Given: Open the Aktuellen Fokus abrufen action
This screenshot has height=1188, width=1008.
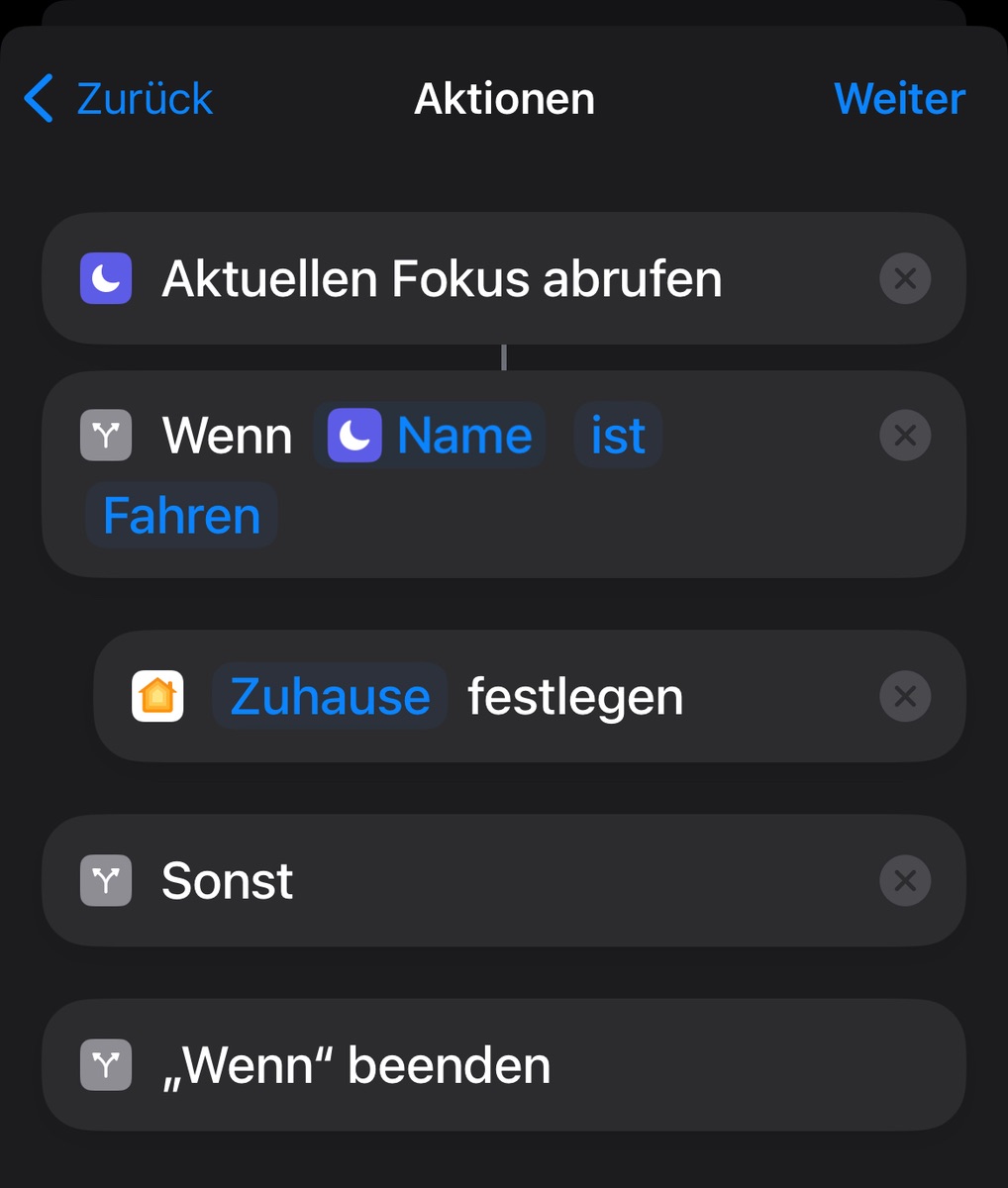Looking at the screenshot, I should (x=442, y=278).
